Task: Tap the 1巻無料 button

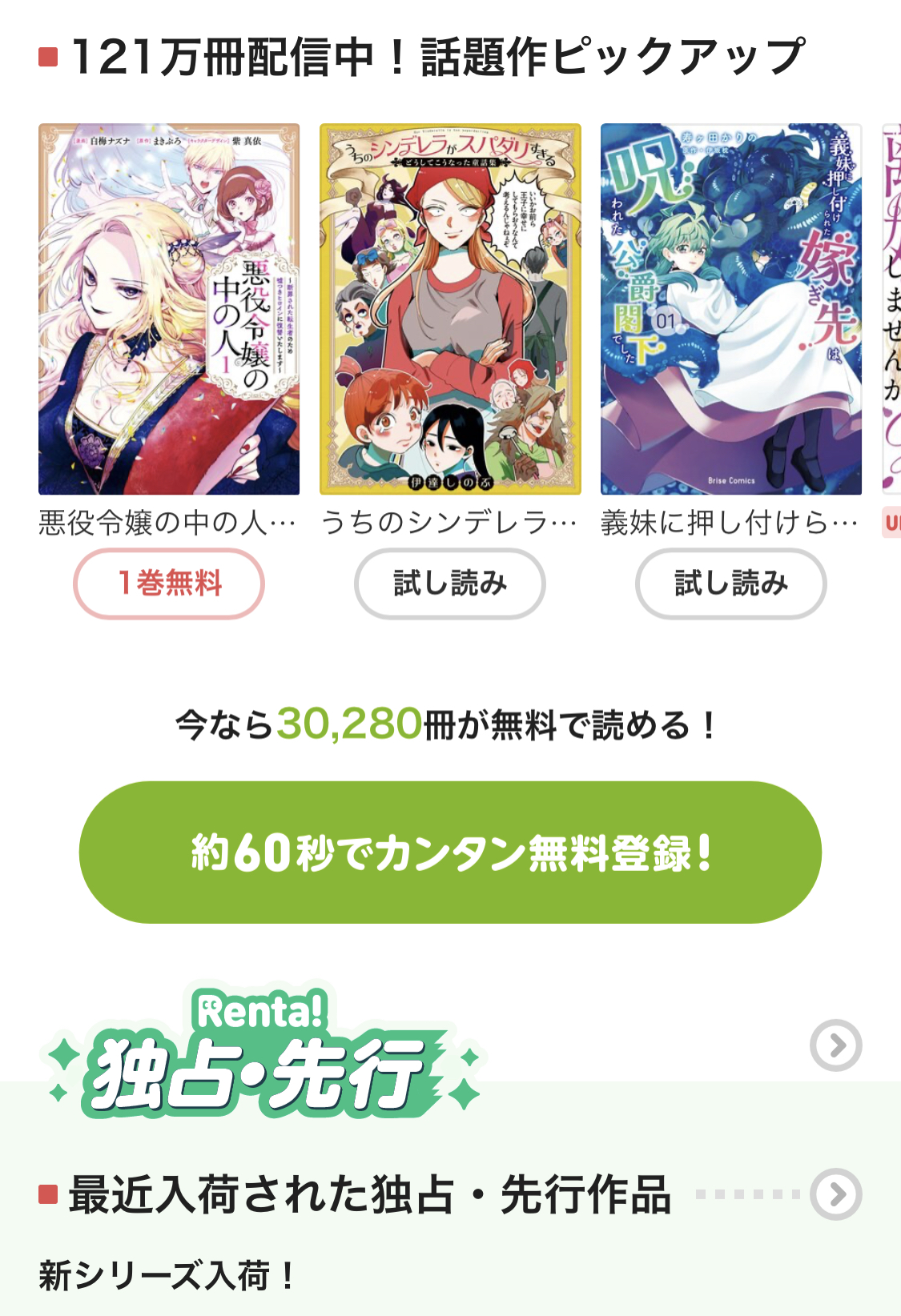Action: (x=169, y=584)
